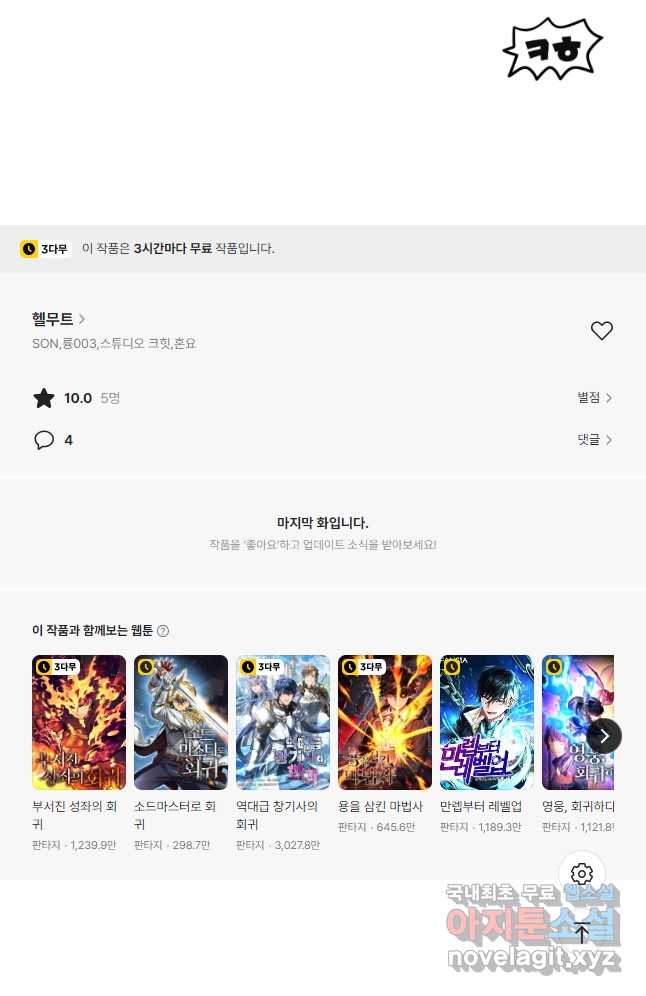Show info about recommended webtoons

coord(163,631)
